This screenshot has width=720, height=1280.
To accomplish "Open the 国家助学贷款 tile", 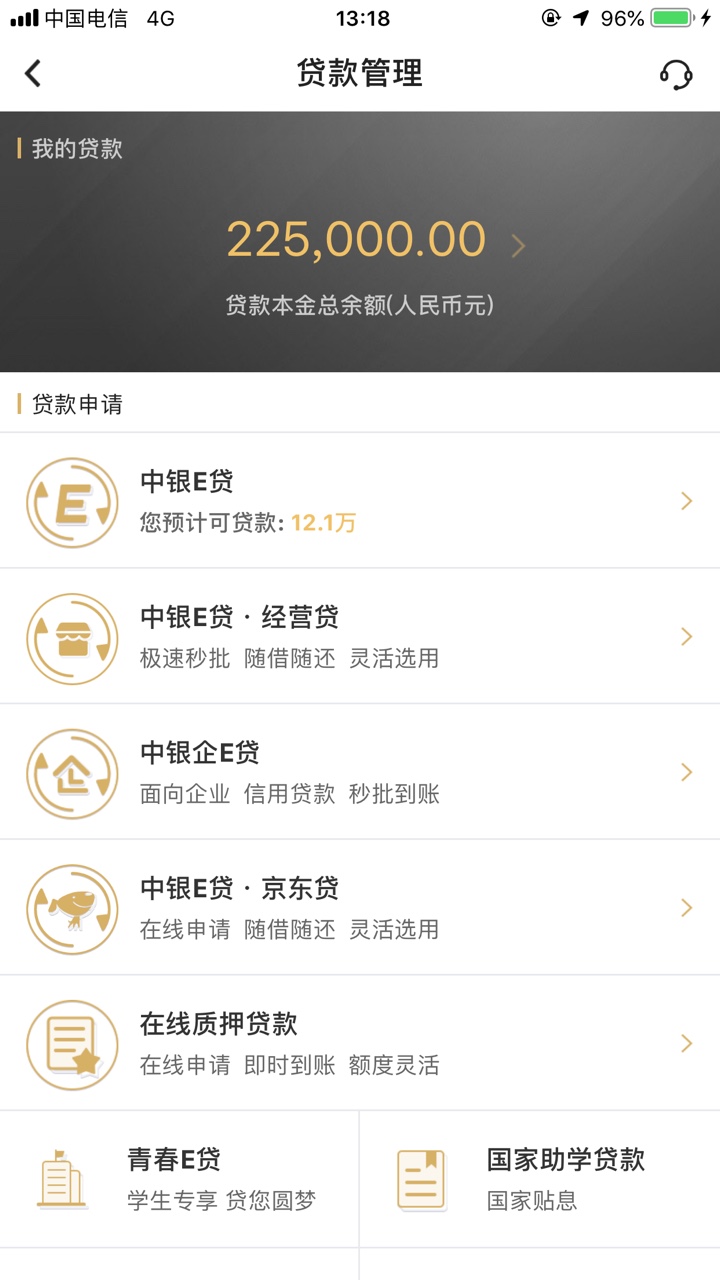I will (540, 1179).
